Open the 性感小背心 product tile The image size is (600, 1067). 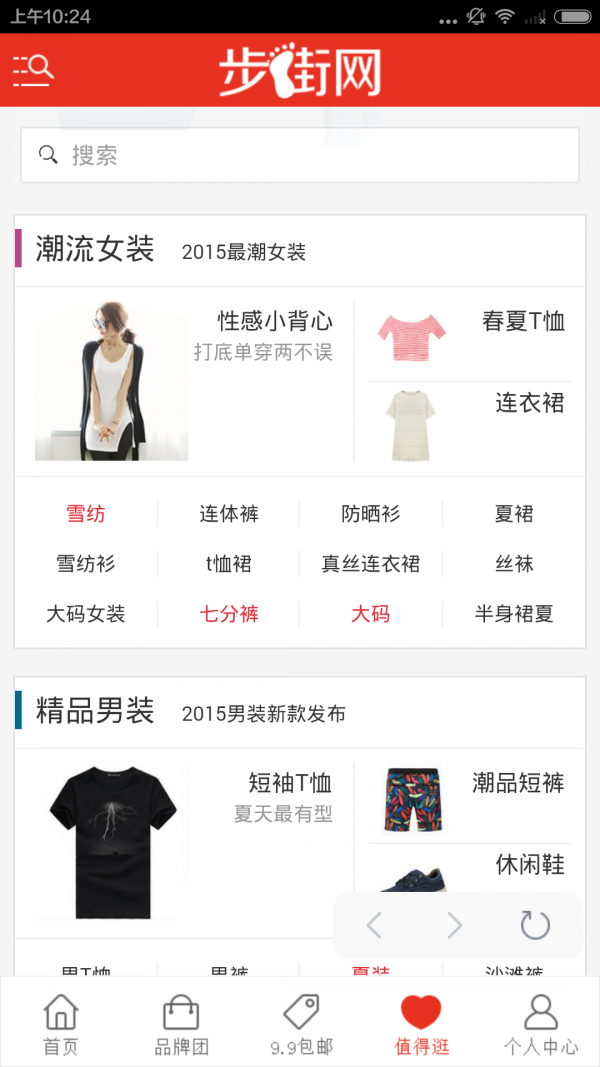tap(185, 381)
